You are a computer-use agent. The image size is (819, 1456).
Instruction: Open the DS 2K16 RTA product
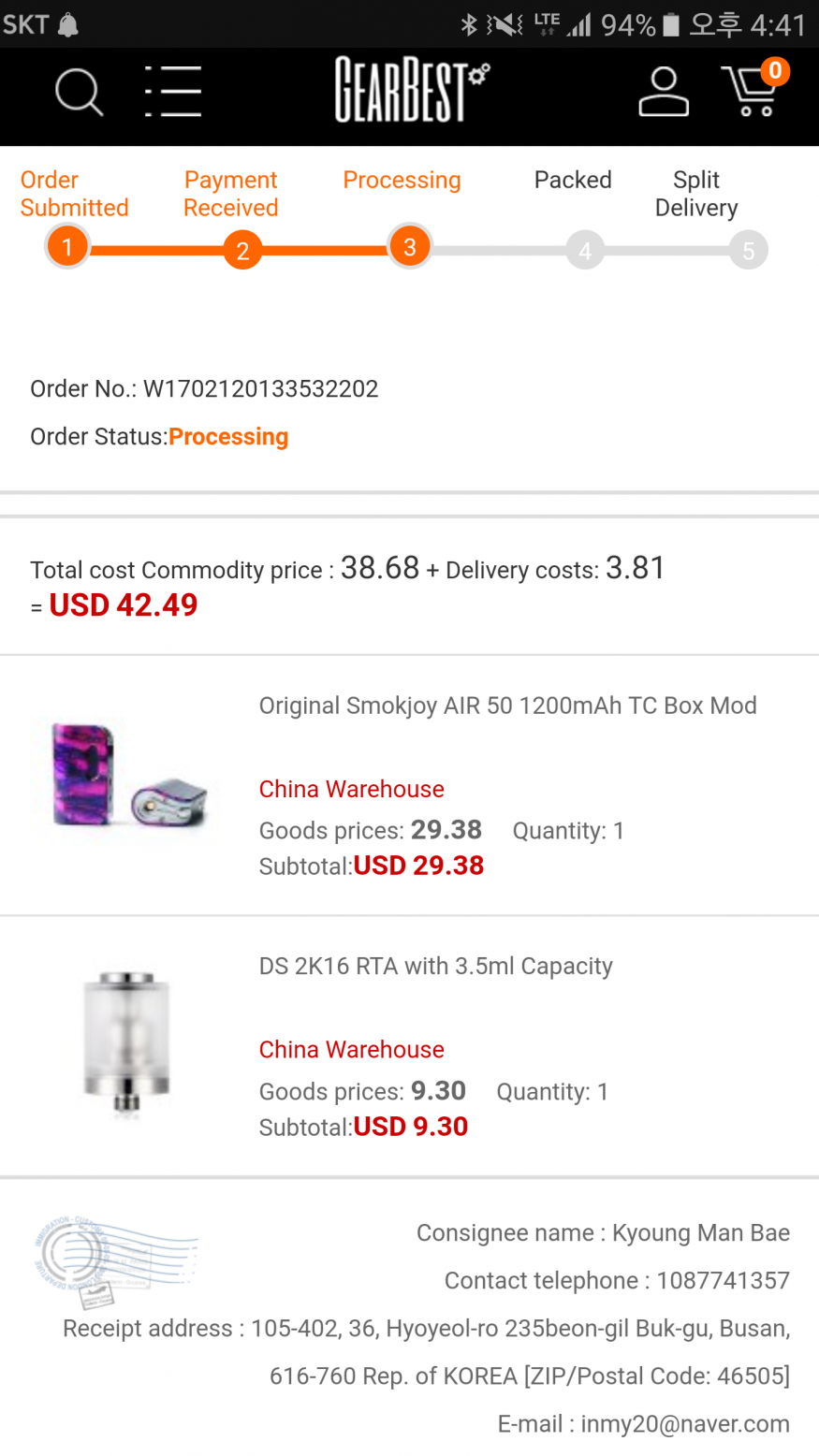pos(435,966)
